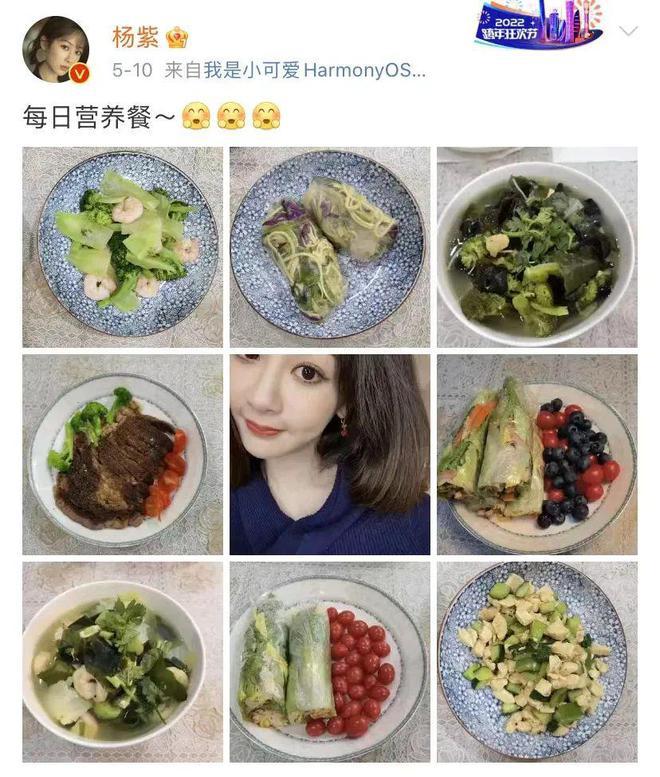Open the diced chicken and cucumber photo
Image resolution: width=660 pixels, height=777 pixels.
pos(536,661)
